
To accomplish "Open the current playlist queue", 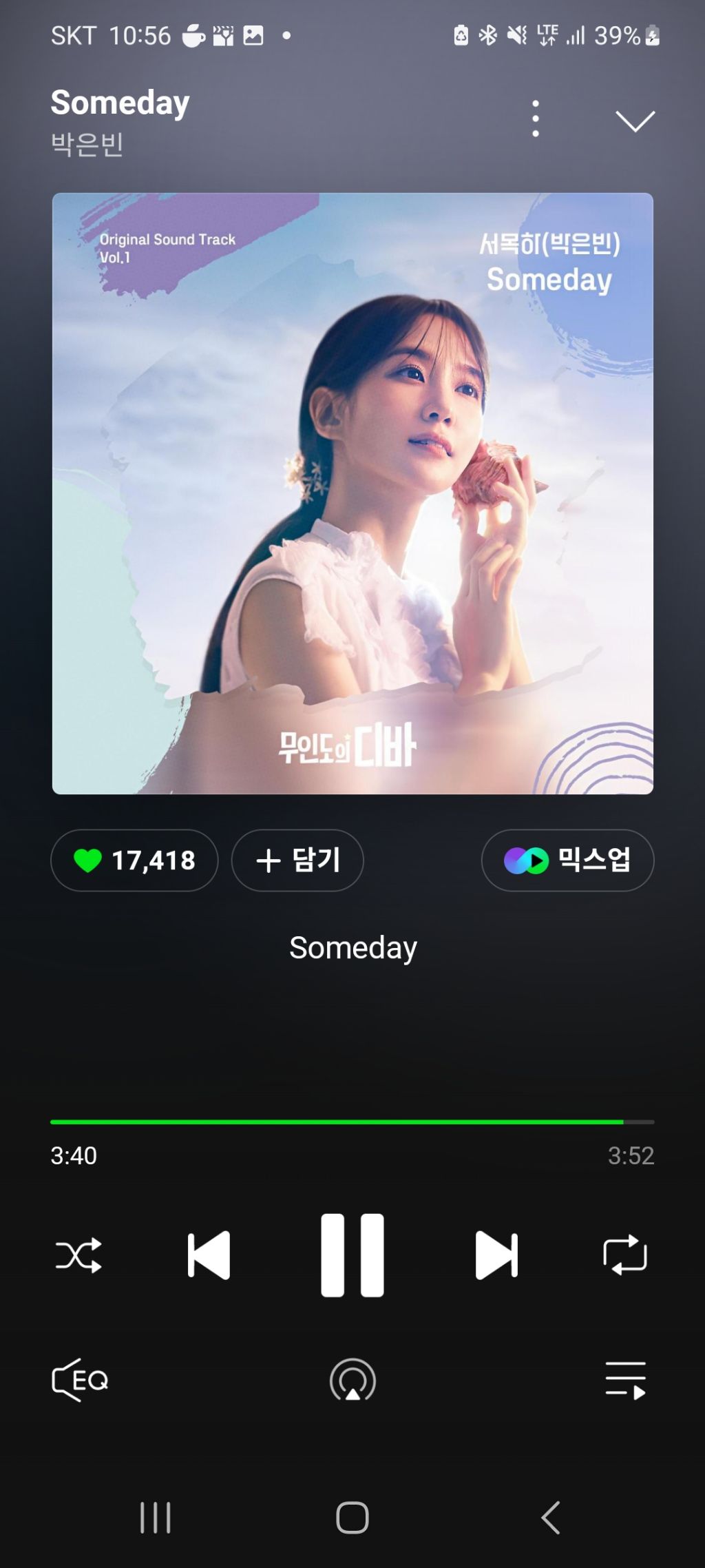I will click(624, 1380).
